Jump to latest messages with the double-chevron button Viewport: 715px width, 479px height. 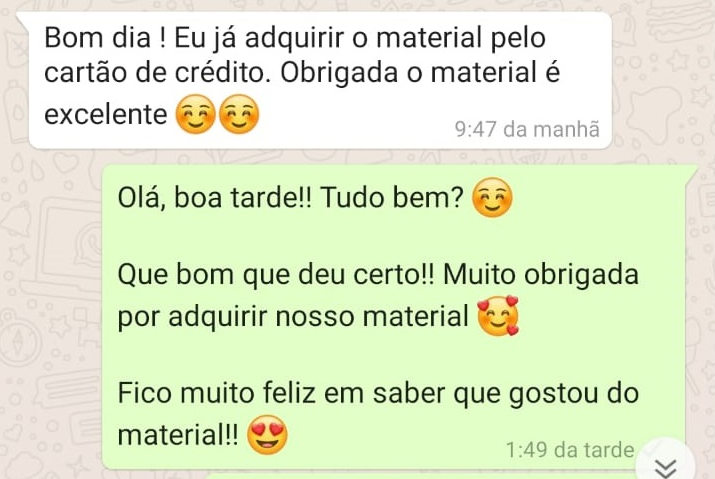[671, 467]
